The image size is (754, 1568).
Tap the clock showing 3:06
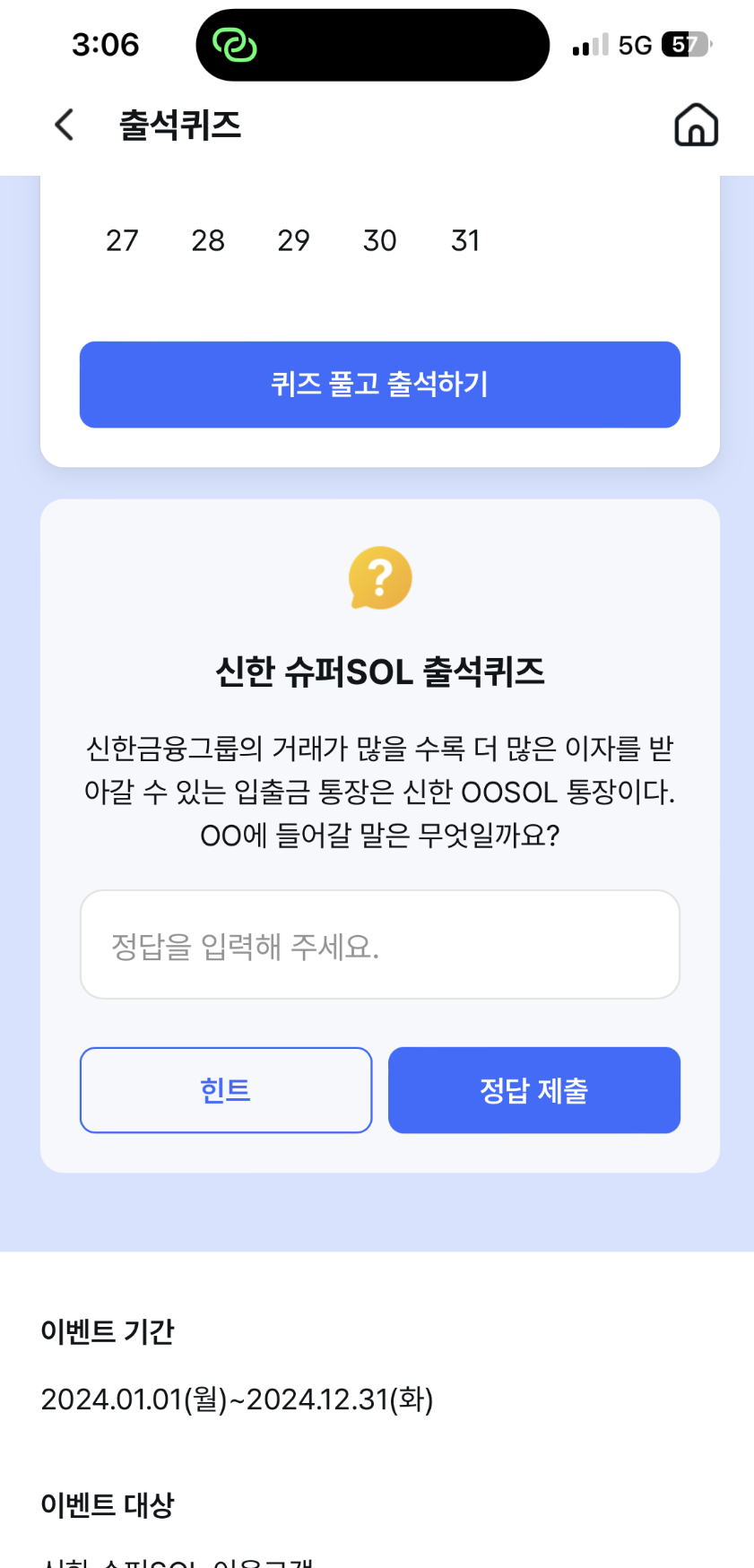[x=105, y=44]
